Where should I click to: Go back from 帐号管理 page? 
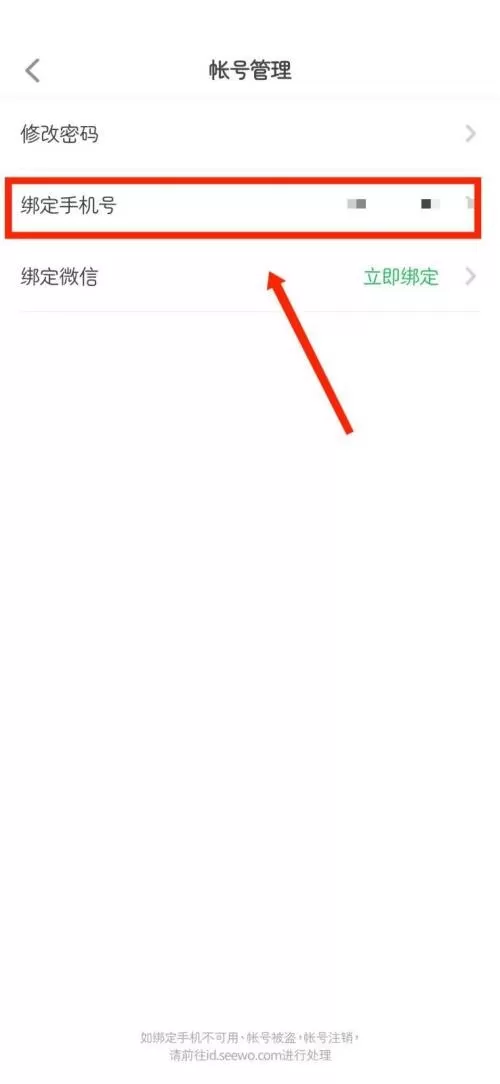(x=33, y=71)
